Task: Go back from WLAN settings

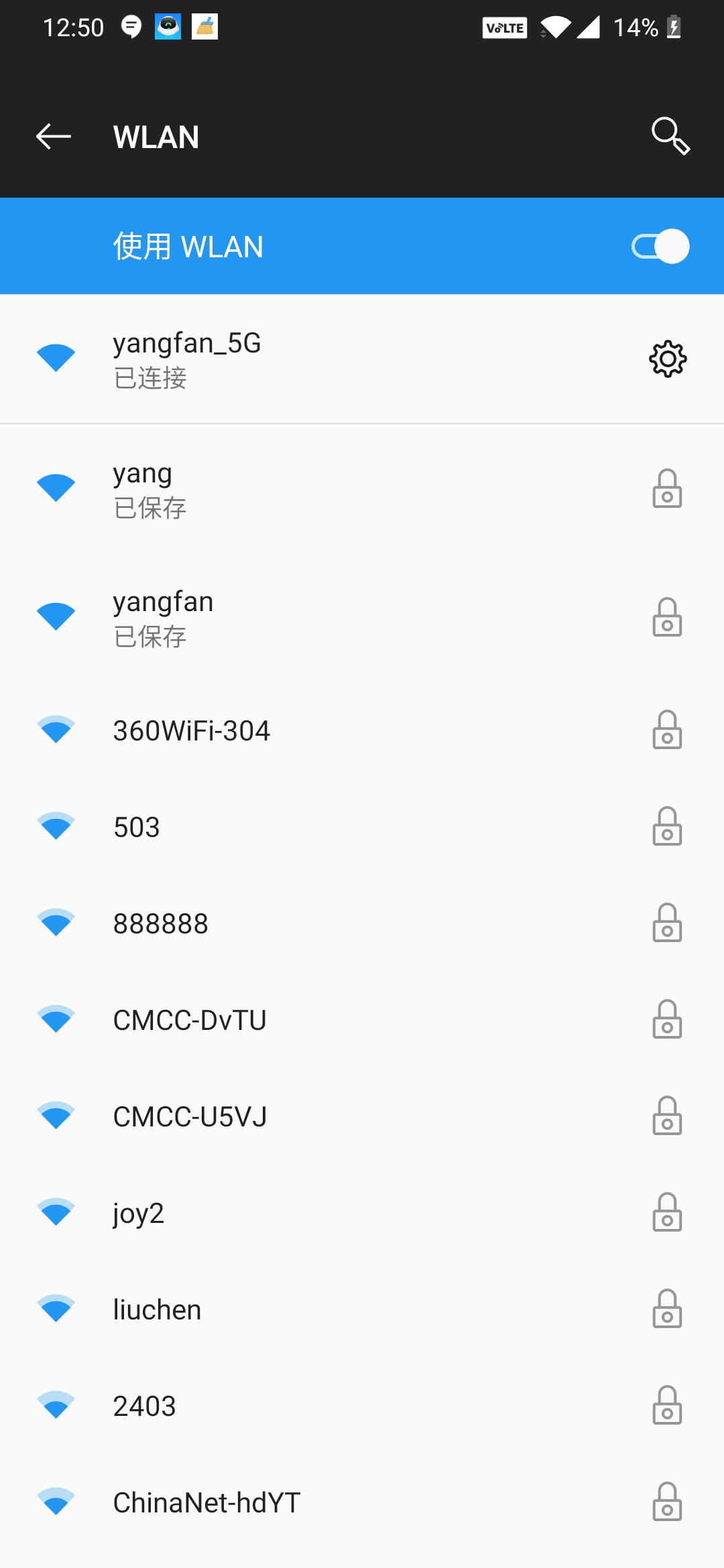Action: pyautogui.click(x=54, y=137)
